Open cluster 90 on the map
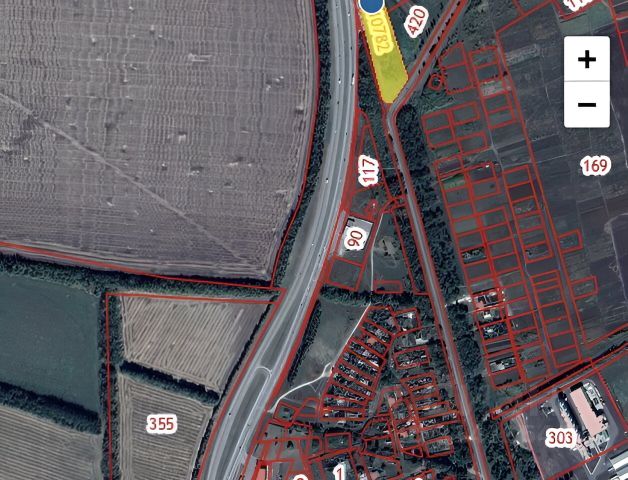 (x=354, y=238)
